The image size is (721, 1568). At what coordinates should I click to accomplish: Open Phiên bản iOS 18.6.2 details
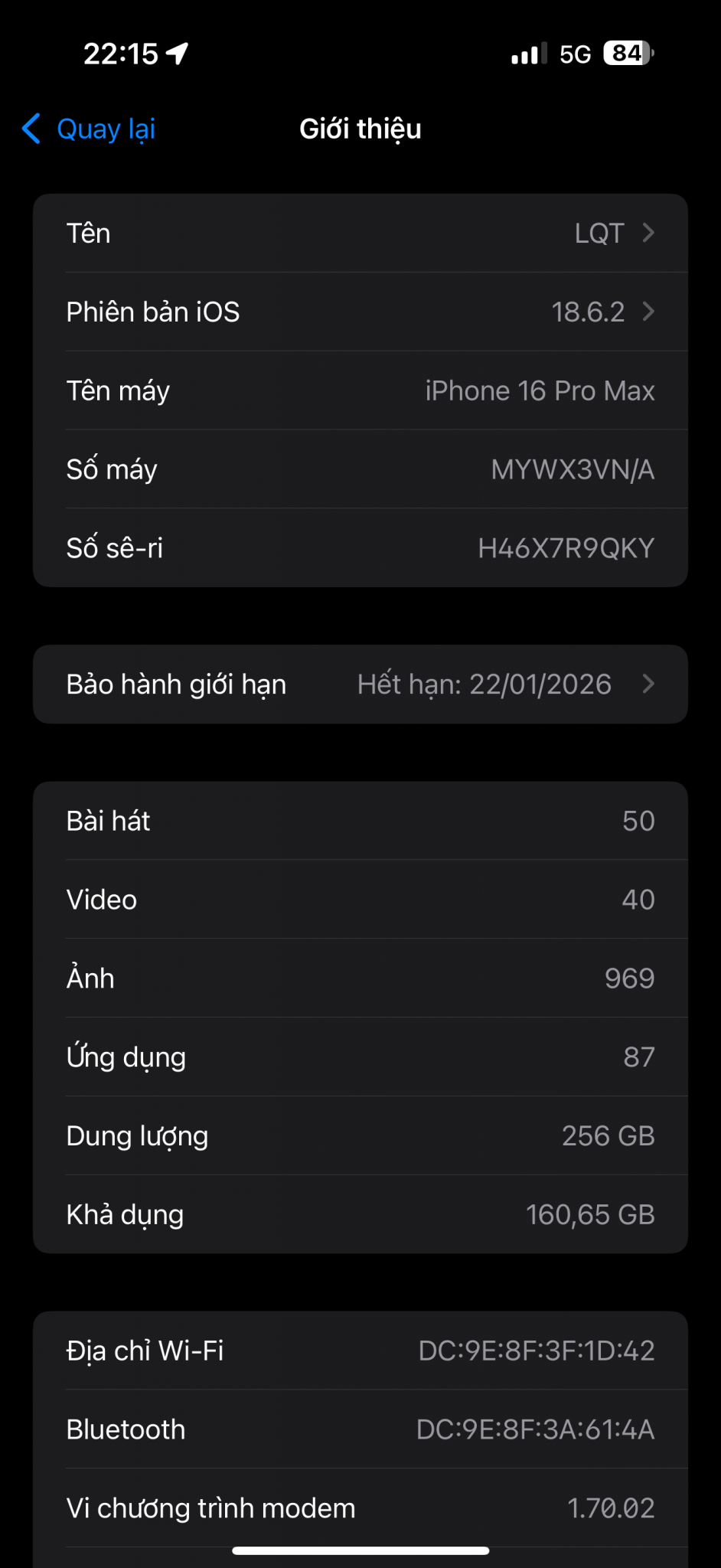pyautogui.click(x=360, y=312)
